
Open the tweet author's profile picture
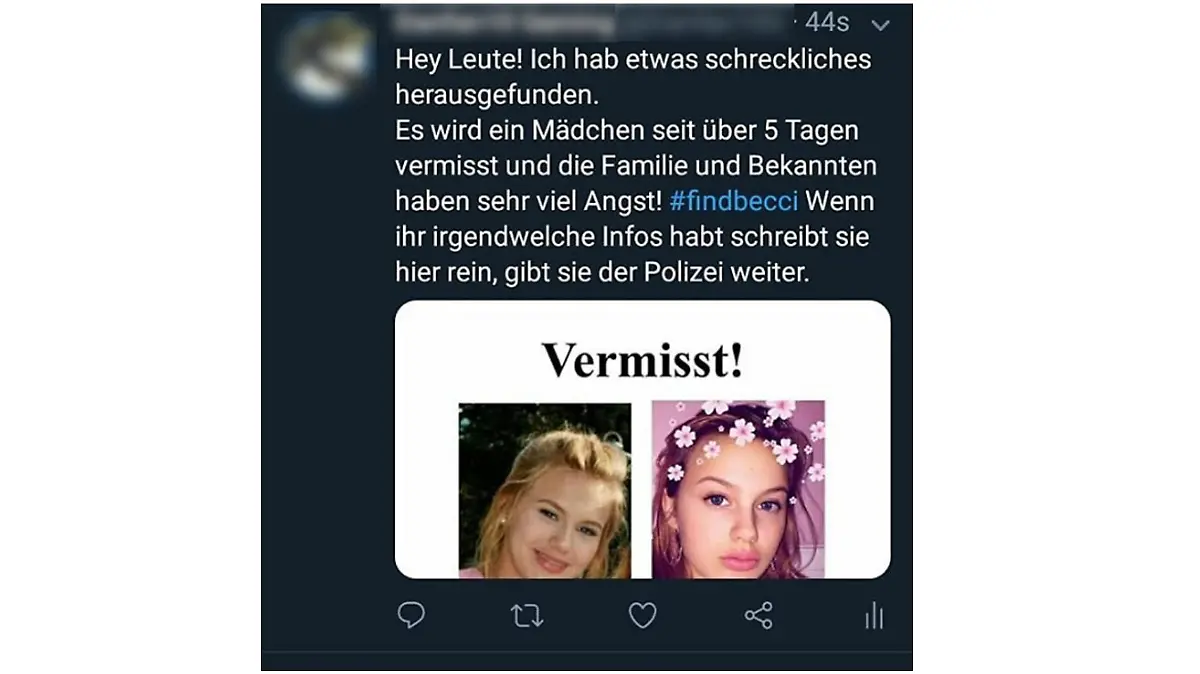323,60
